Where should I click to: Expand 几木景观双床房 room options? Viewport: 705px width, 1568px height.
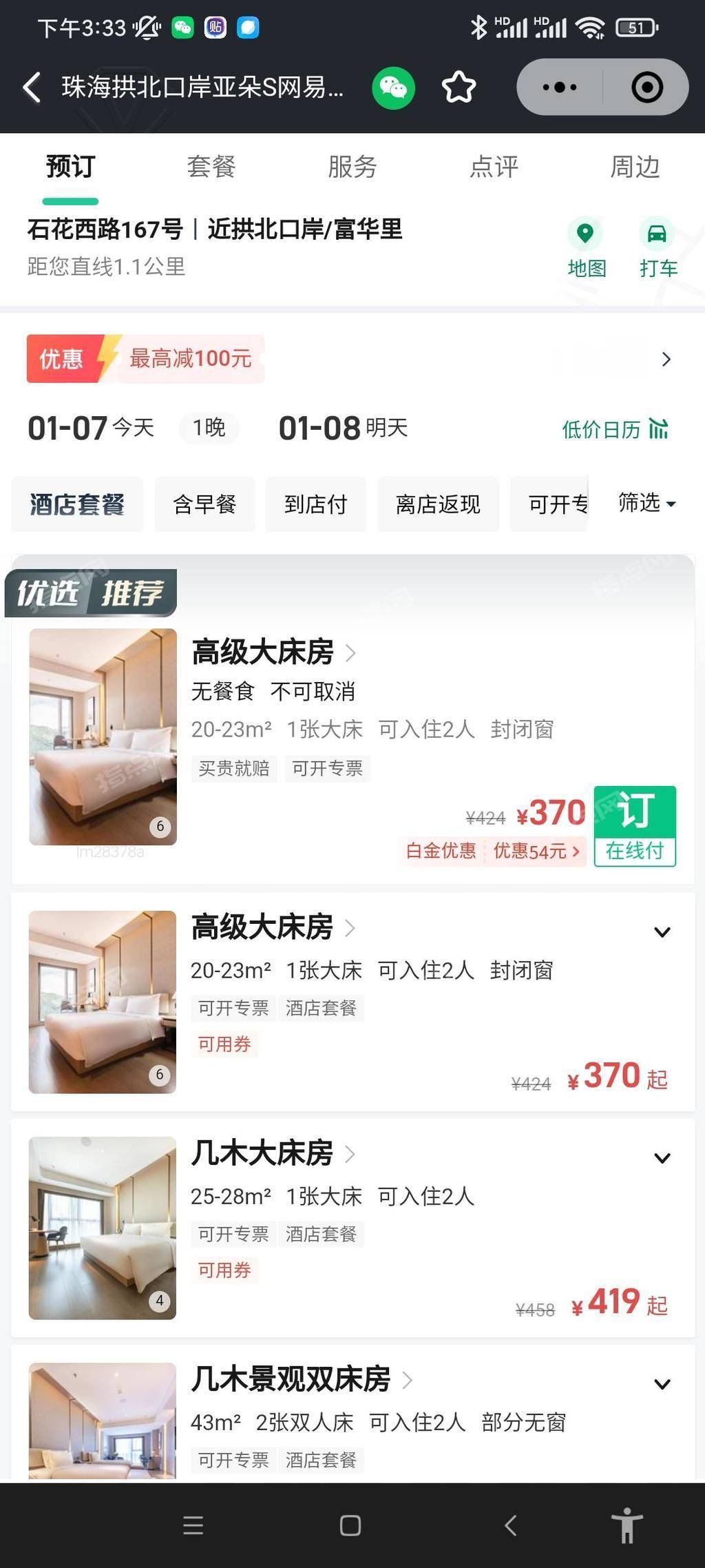(662, 1384)
